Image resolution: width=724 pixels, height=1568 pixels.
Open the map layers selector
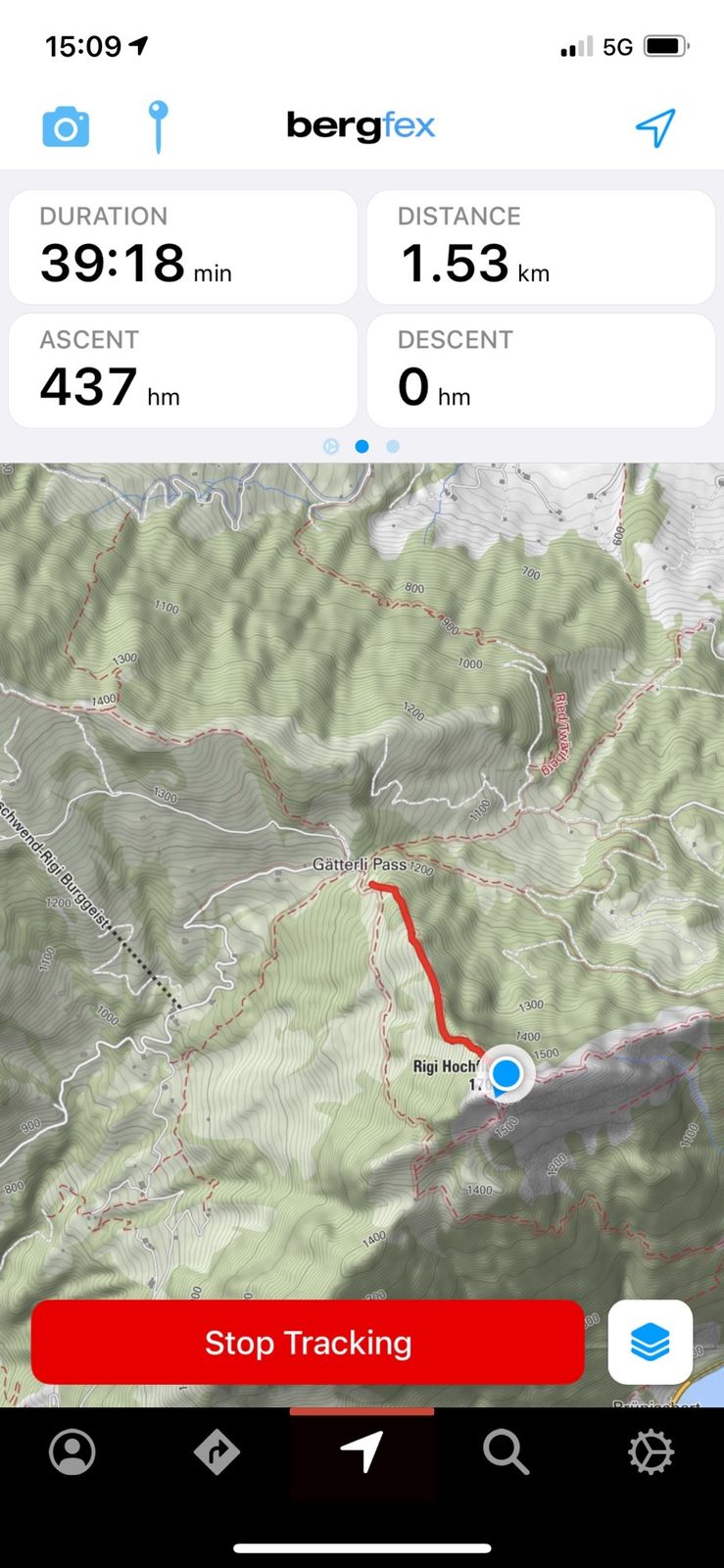[x=651, y=1342]
